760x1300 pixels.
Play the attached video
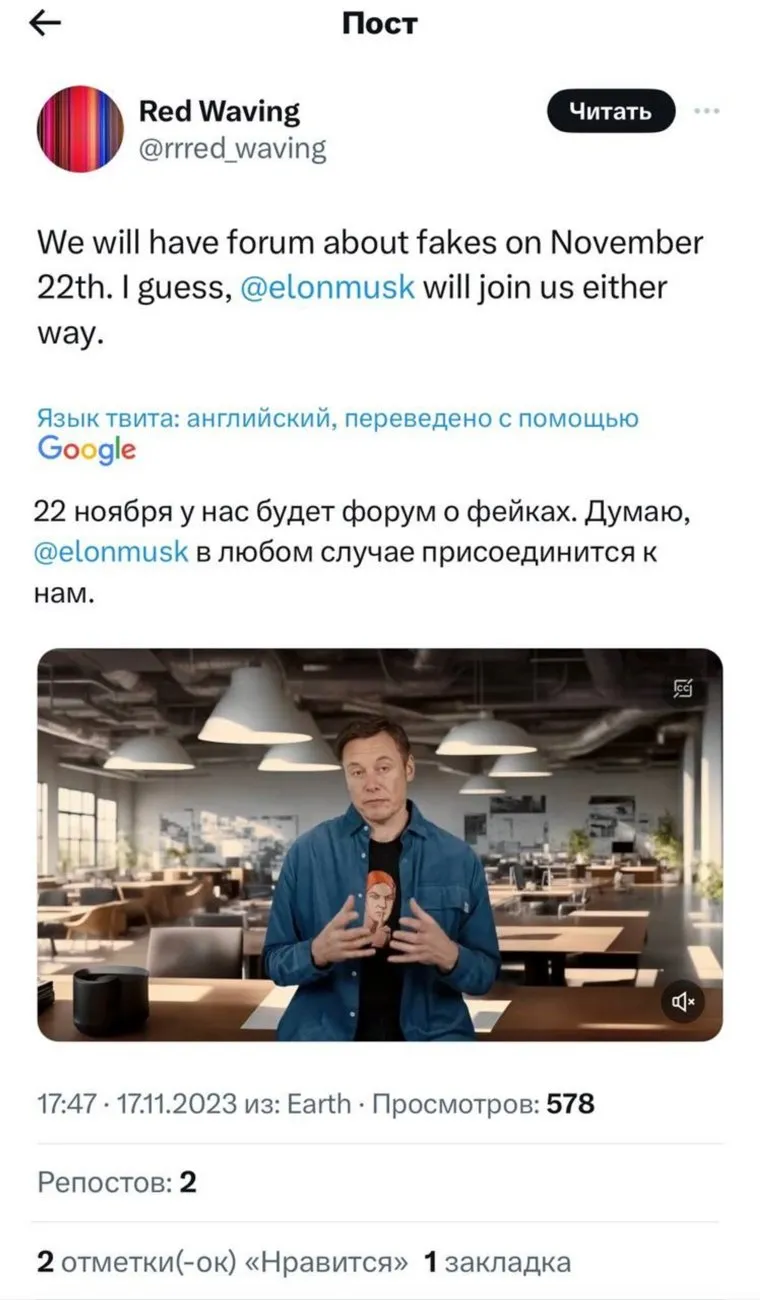(379, 845)
